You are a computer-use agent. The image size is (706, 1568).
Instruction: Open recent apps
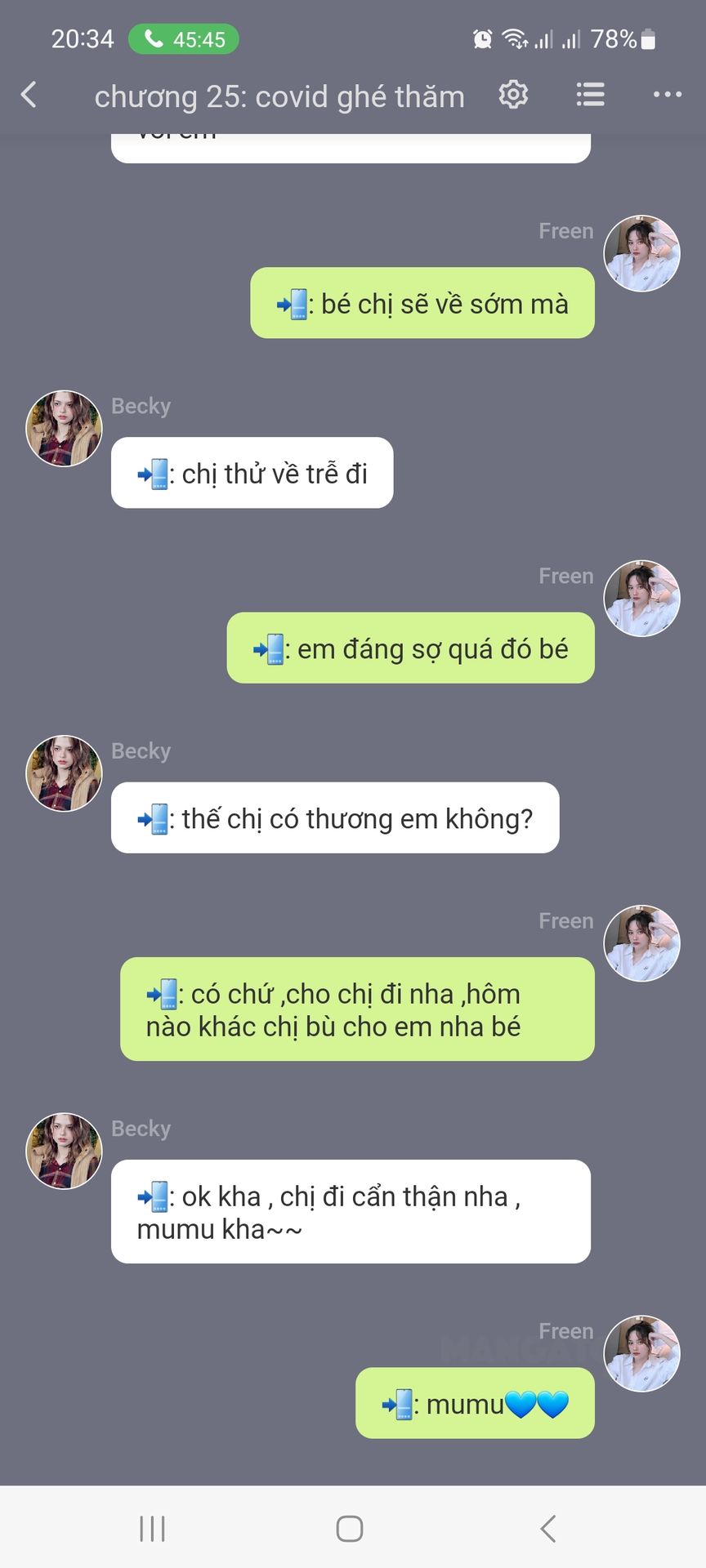pos(152,1528)
